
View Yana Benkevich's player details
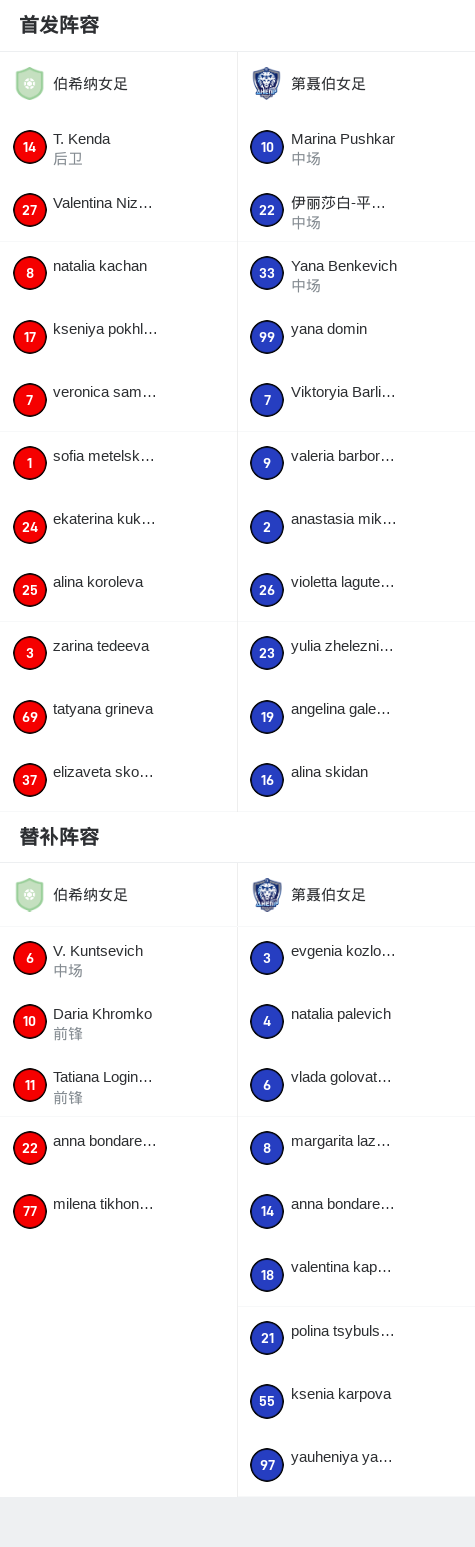click(356, 273)
